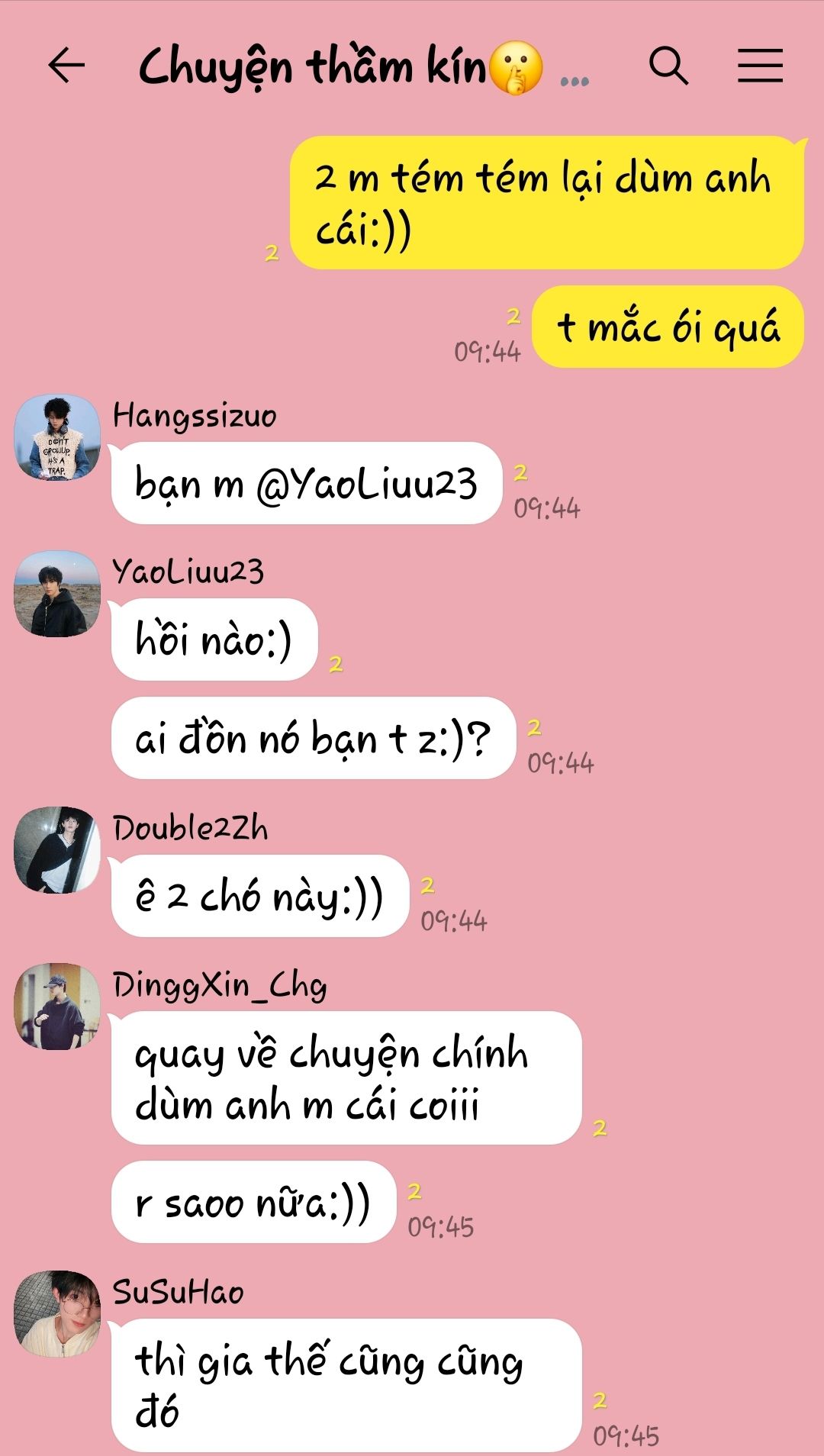This screenshot has width=824, height=1456.
Task: Tap DinggXin_Chg's profile picture
Action: click(x=57, y=1006)
